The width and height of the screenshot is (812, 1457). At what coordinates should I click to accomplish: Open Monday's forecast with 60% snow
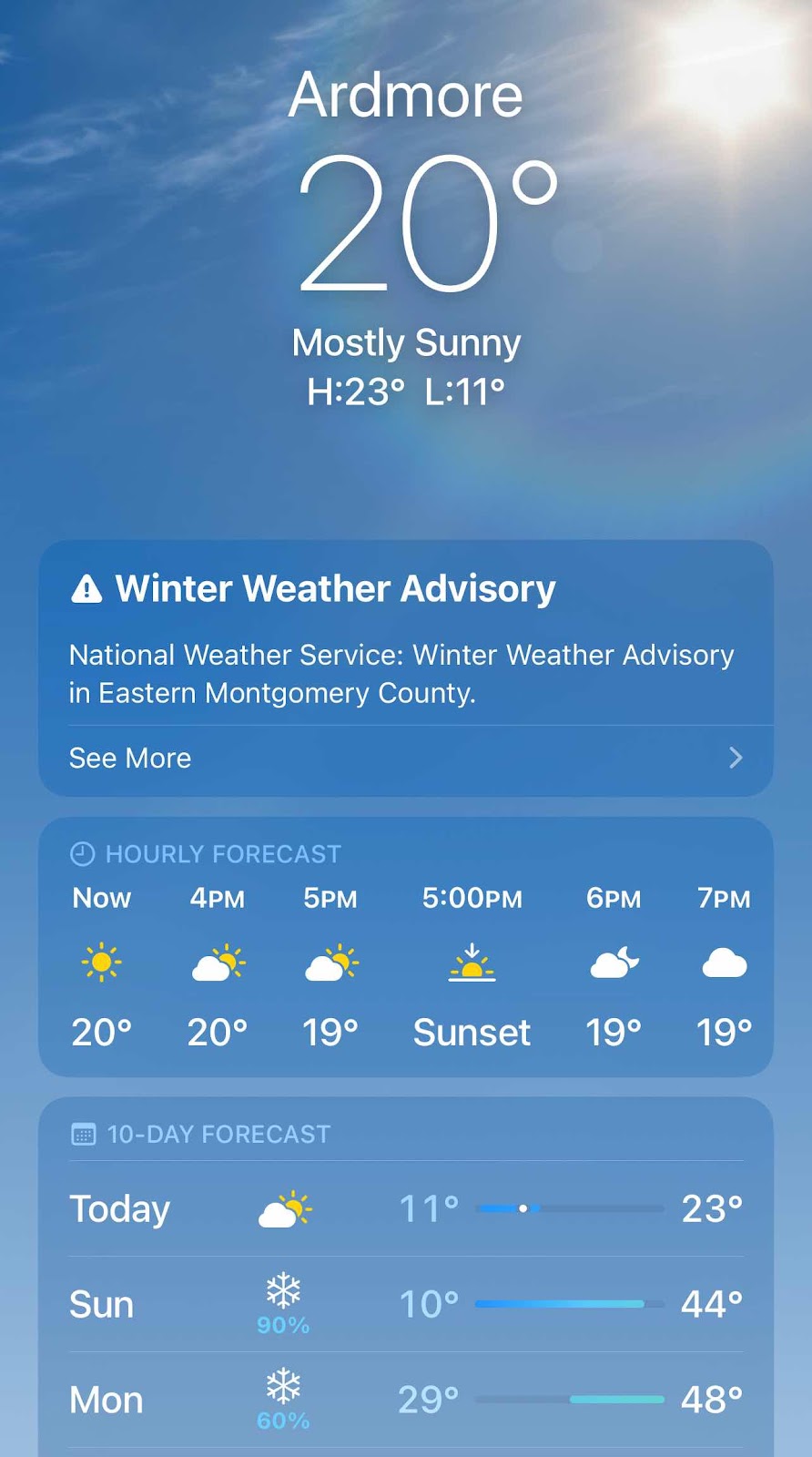click(x=405, y=1401)
